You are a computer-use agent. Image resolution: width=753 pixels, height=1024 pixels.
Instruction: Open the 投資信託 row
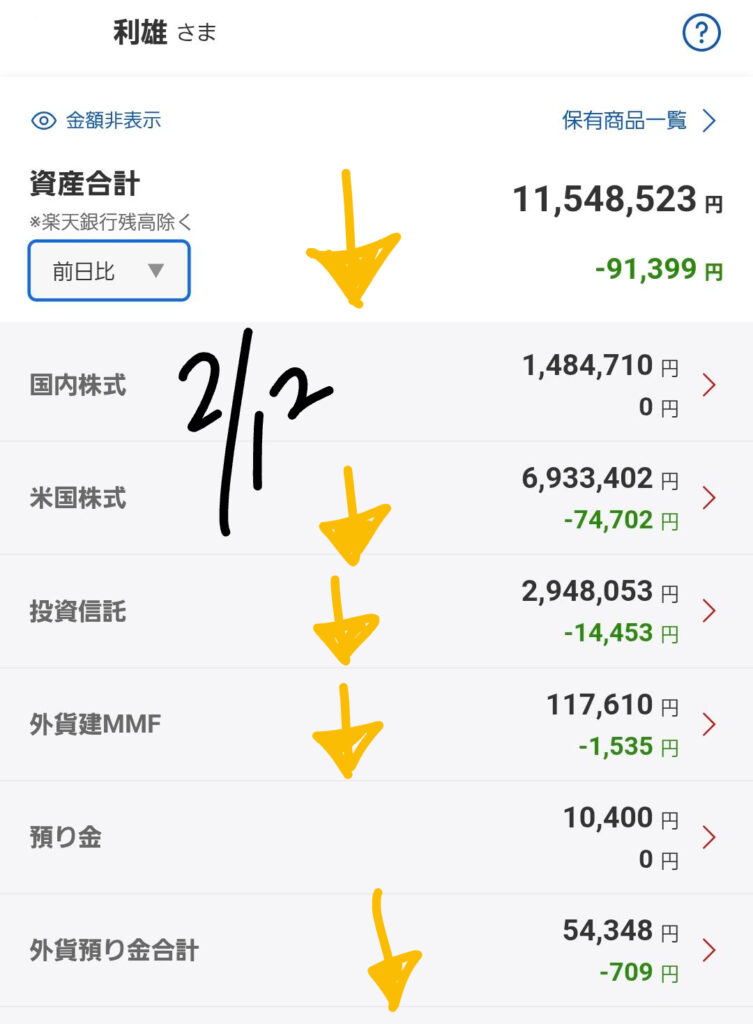[376, 611]
